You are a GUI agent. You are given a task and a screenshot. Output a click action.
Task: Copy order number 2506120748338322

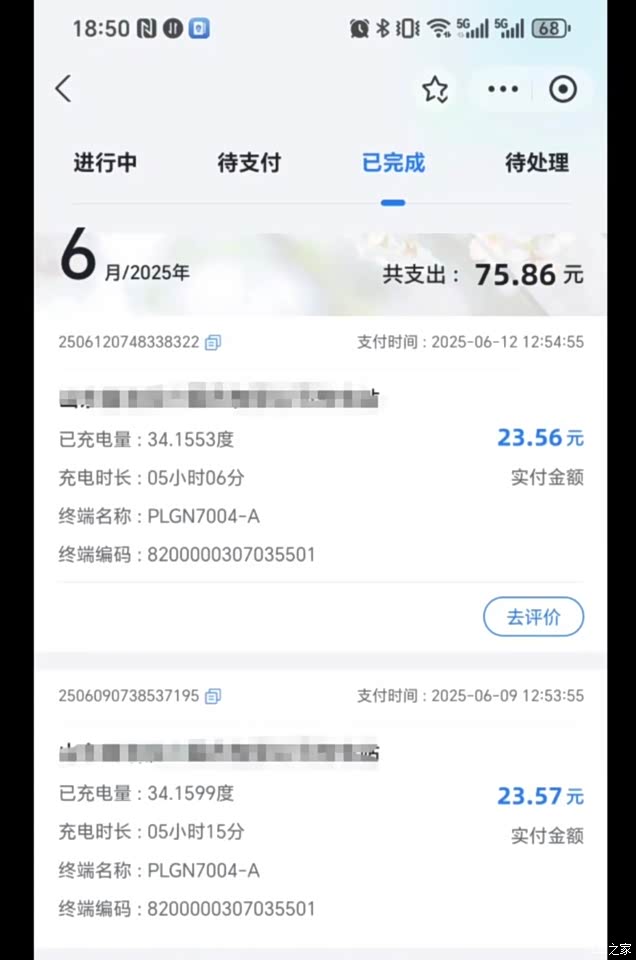[213, 343]
